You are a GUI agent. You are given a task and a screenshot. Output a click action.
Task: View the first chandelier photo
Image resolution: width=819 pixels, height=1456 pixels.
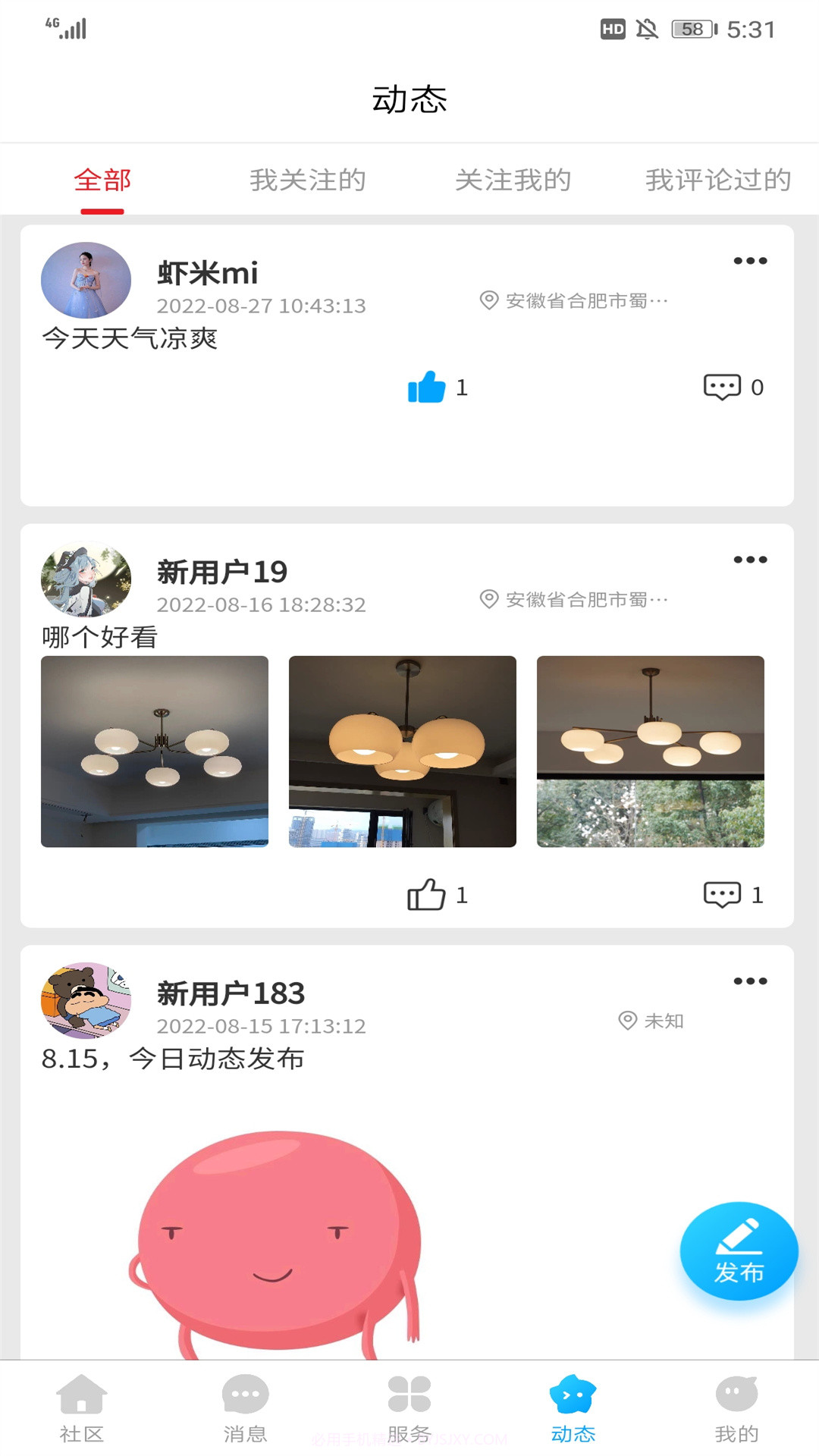click(155, 752)
